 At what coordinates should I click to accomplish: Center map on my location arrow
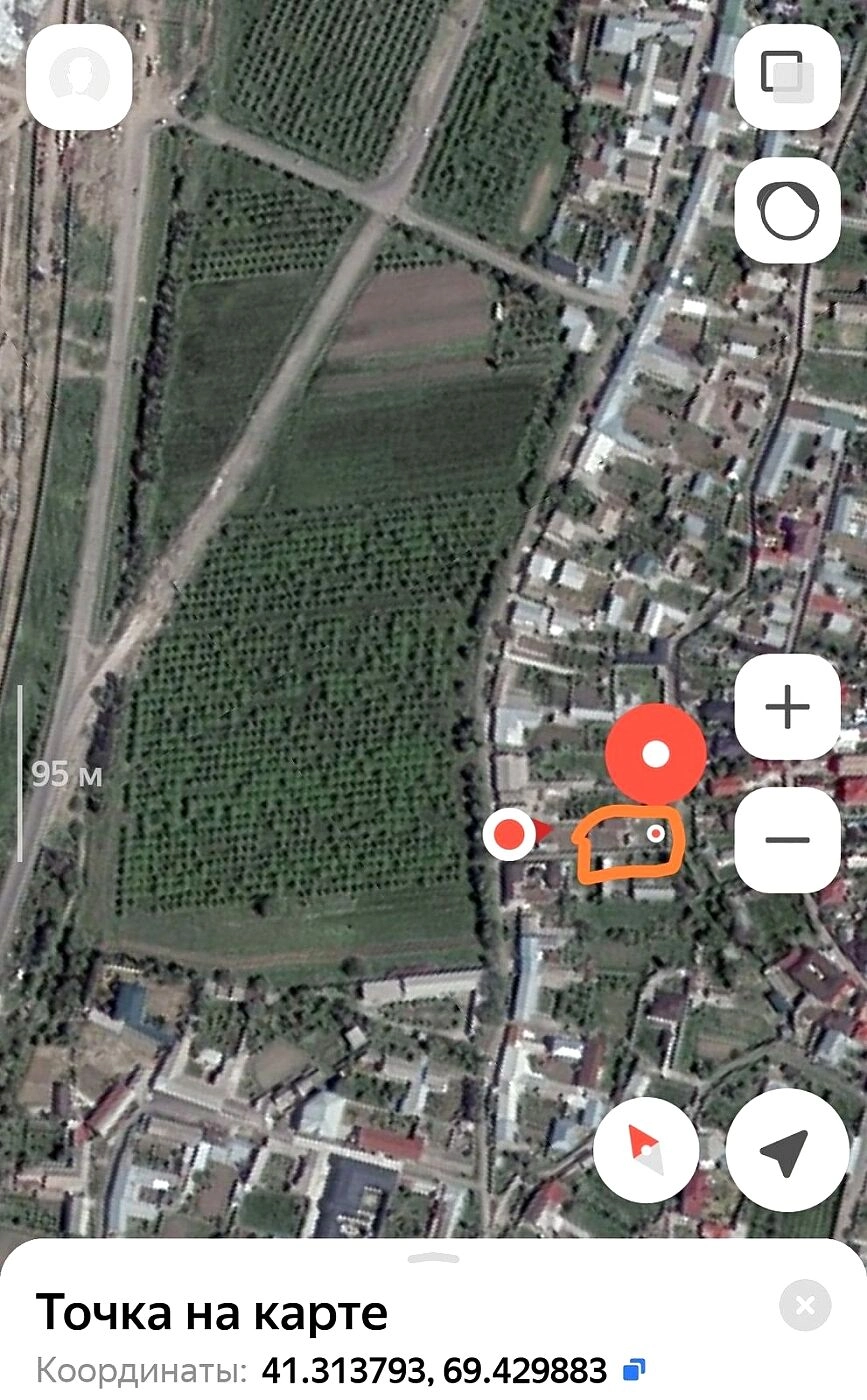(786, 1150)
